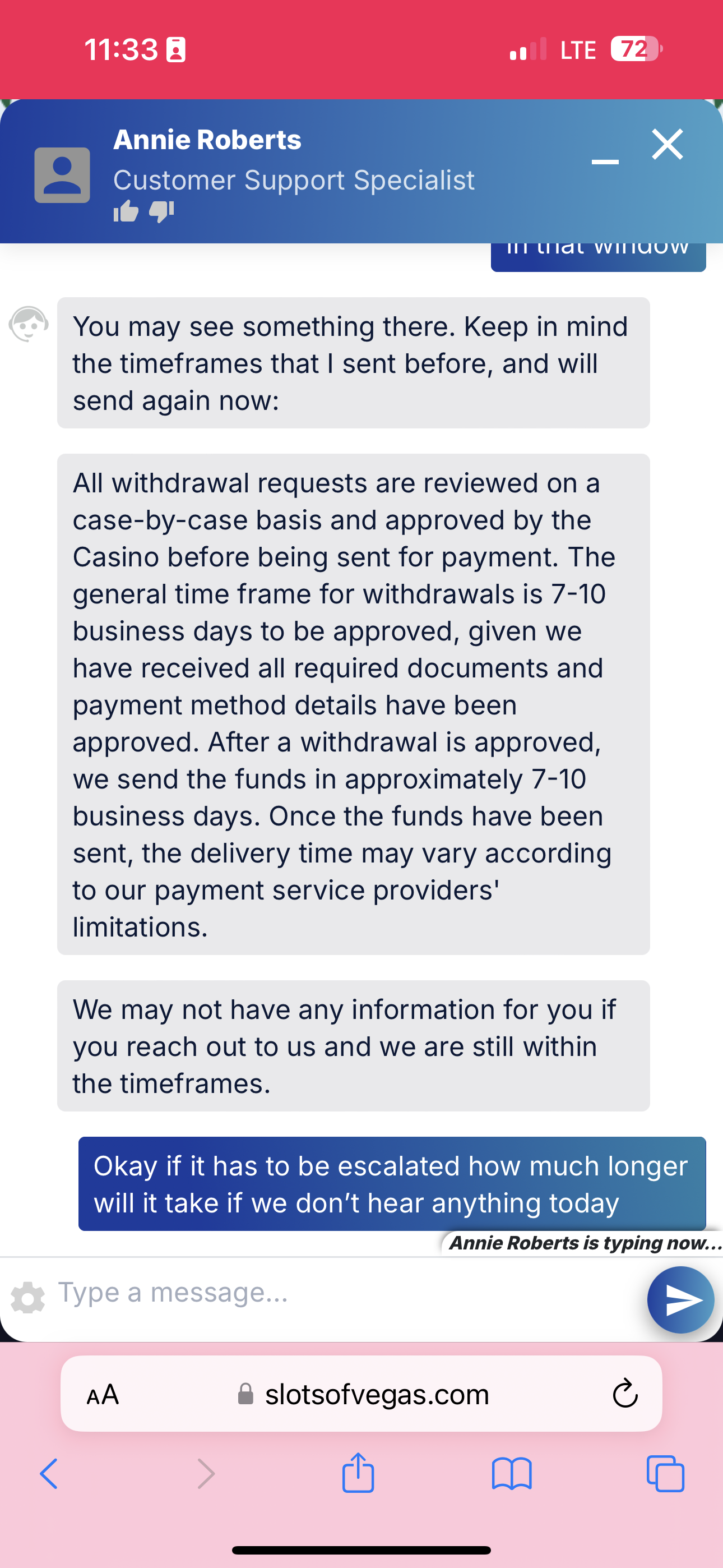The image size is (723, 1568).
Task: Open chat settings gear
Action: pyautogui.click(x=28, y=1298)
